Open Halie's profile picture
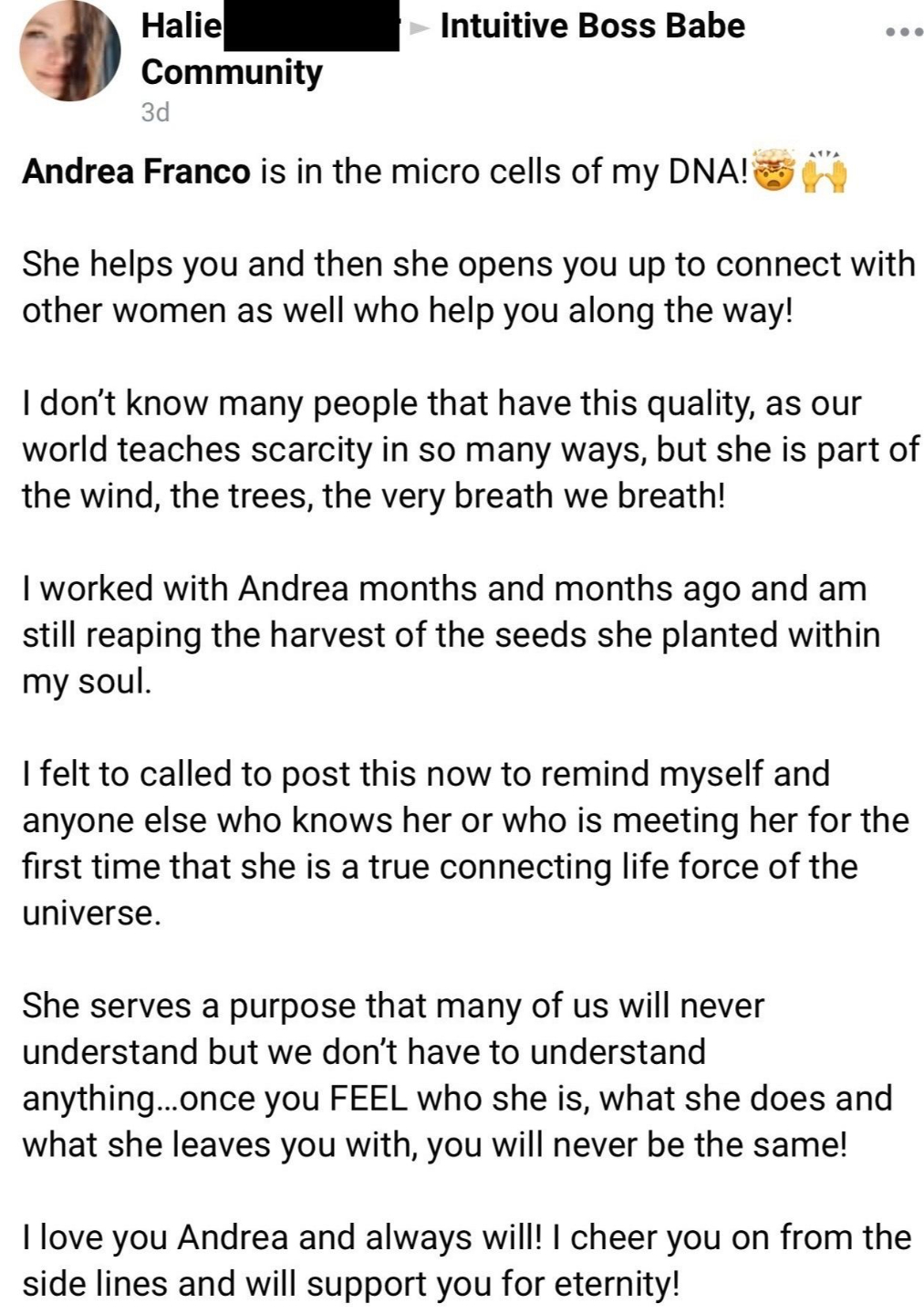This screenshot has width=924, height=1314. click(70, 57)
